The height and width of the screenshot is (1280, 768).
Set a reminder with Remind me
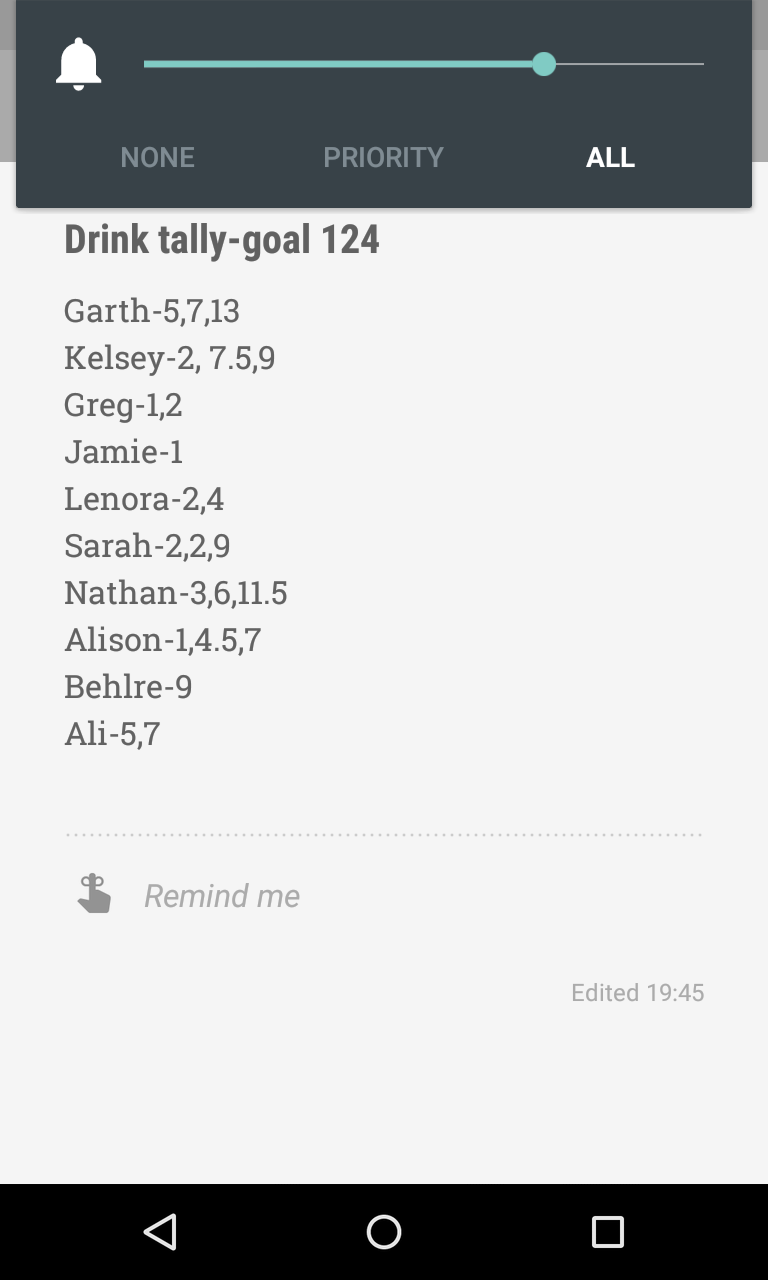pos(221,895)
